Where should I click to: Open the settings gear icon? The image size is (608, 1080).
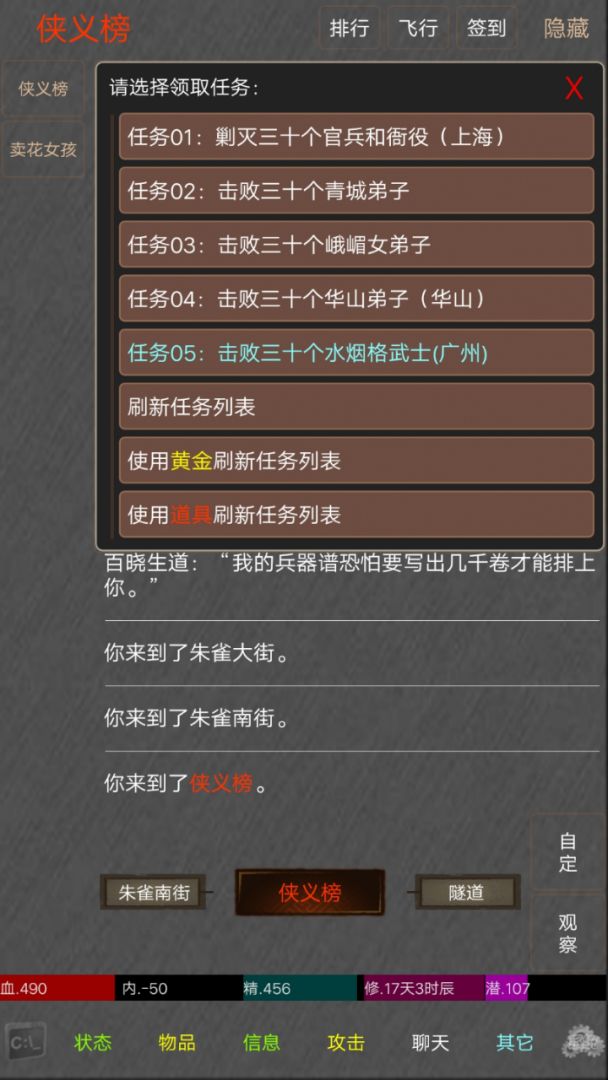pos(581,1042)
